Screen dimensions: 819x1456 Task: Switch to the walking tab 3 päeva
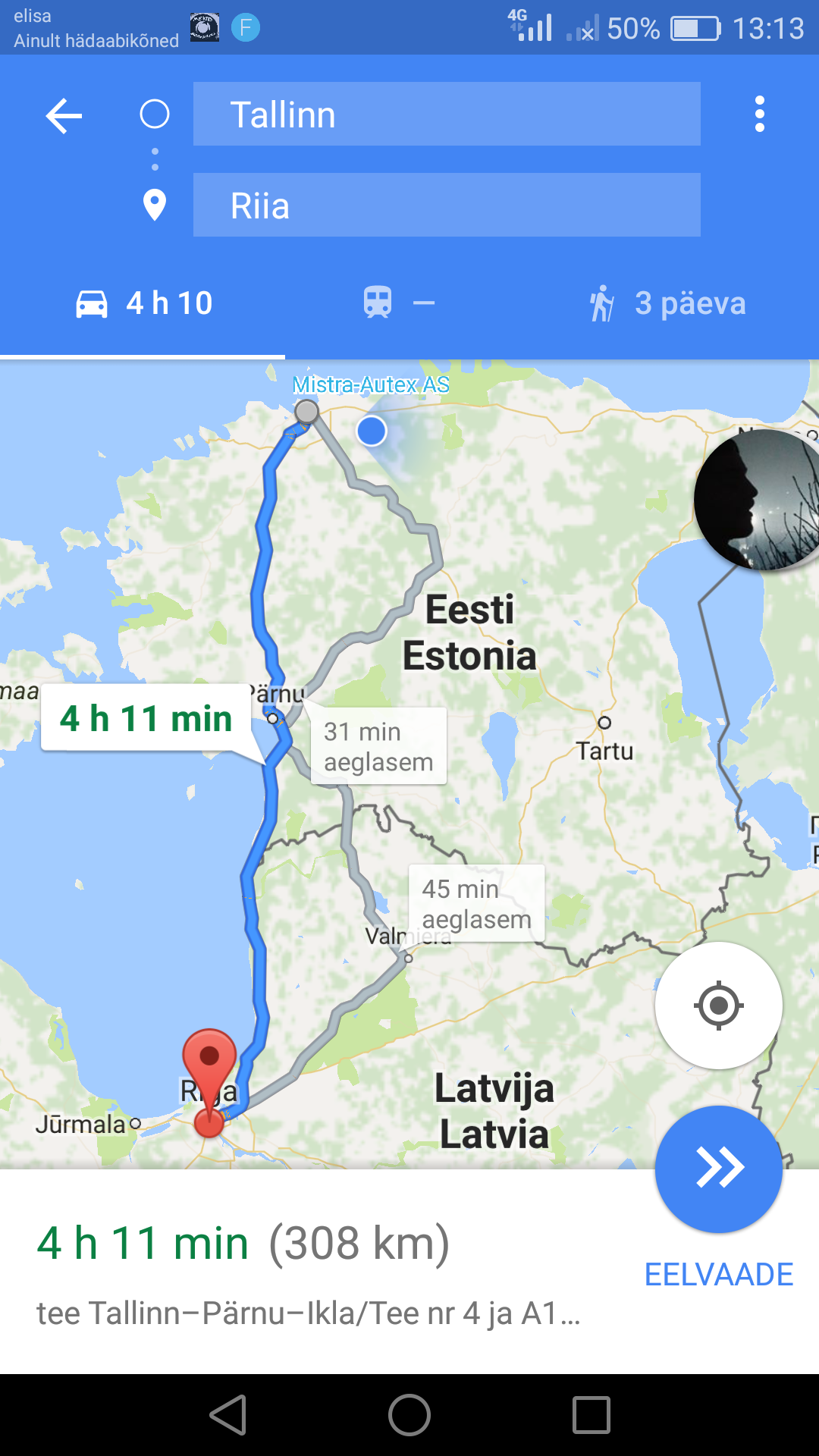668,303
